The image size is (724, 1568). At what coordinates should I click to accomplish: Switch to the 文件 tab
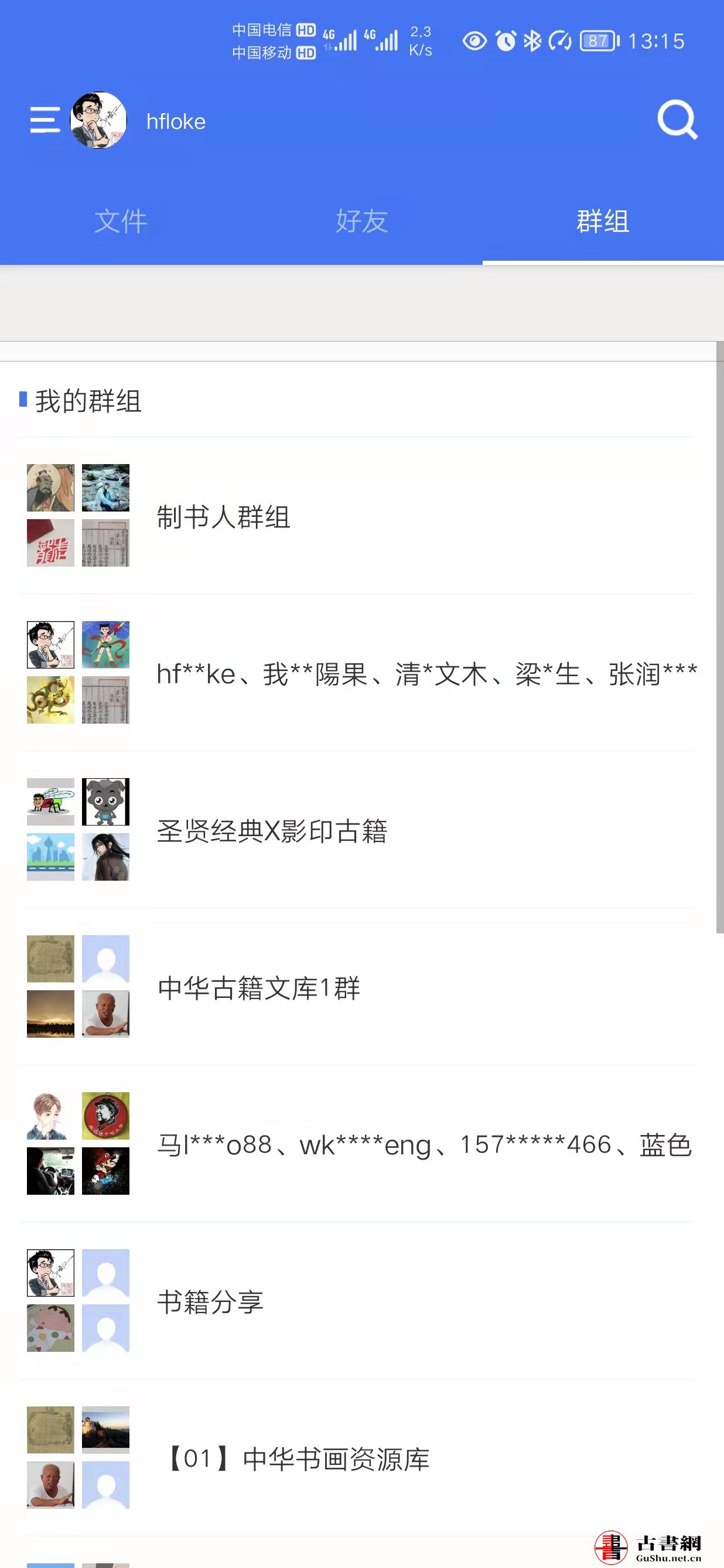(x=119, y=221)
